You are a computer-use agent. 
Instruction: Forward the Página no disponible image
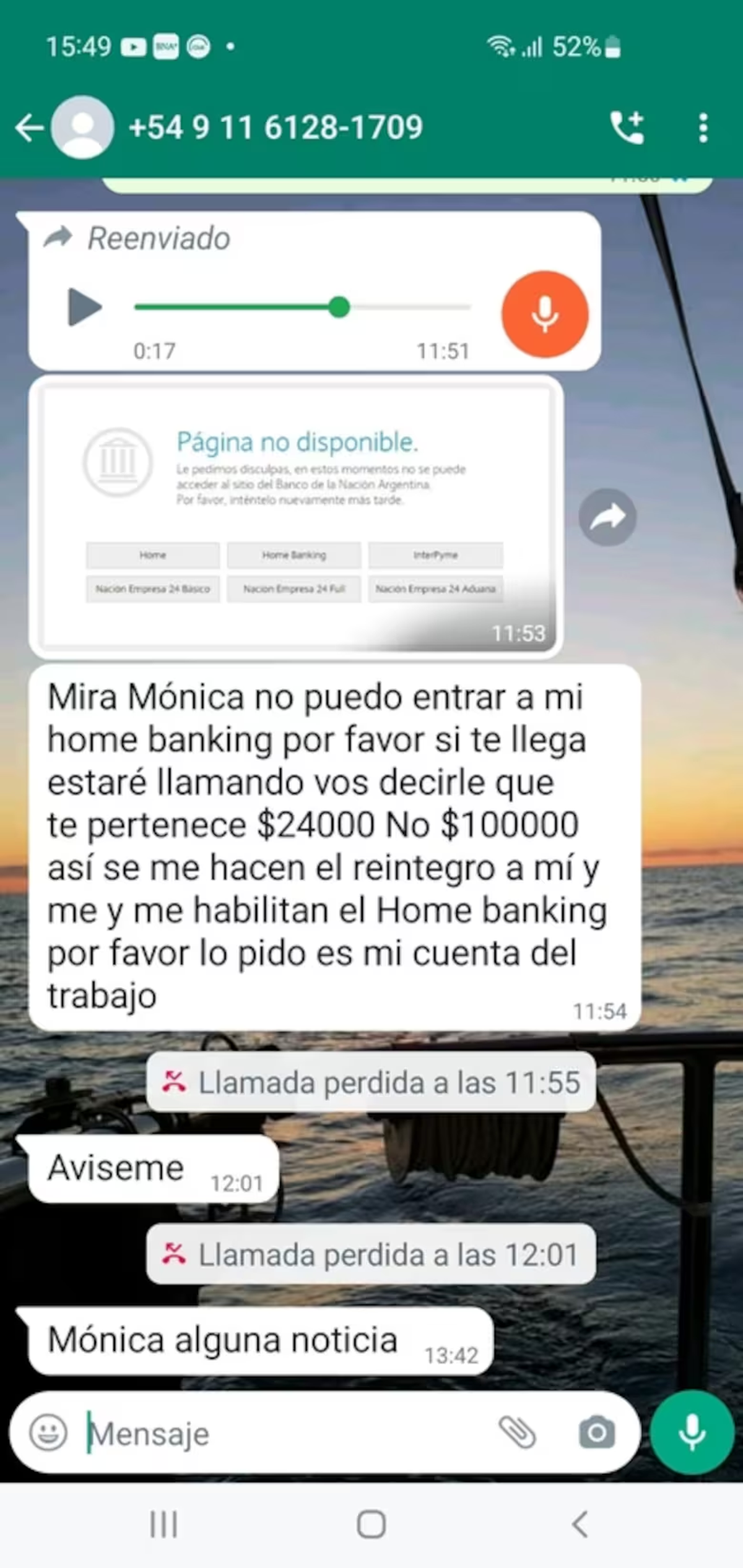(607, 517)
